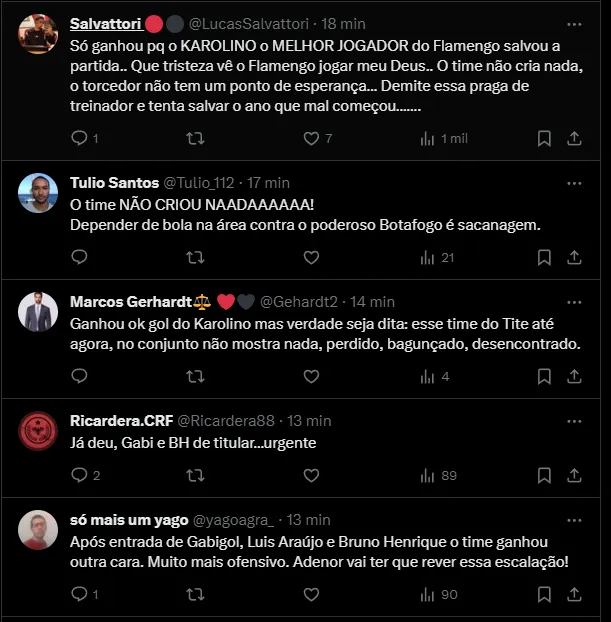Retweet Ricardera.CRF's tweet
611x622 pixels.
tap(195, 475)
